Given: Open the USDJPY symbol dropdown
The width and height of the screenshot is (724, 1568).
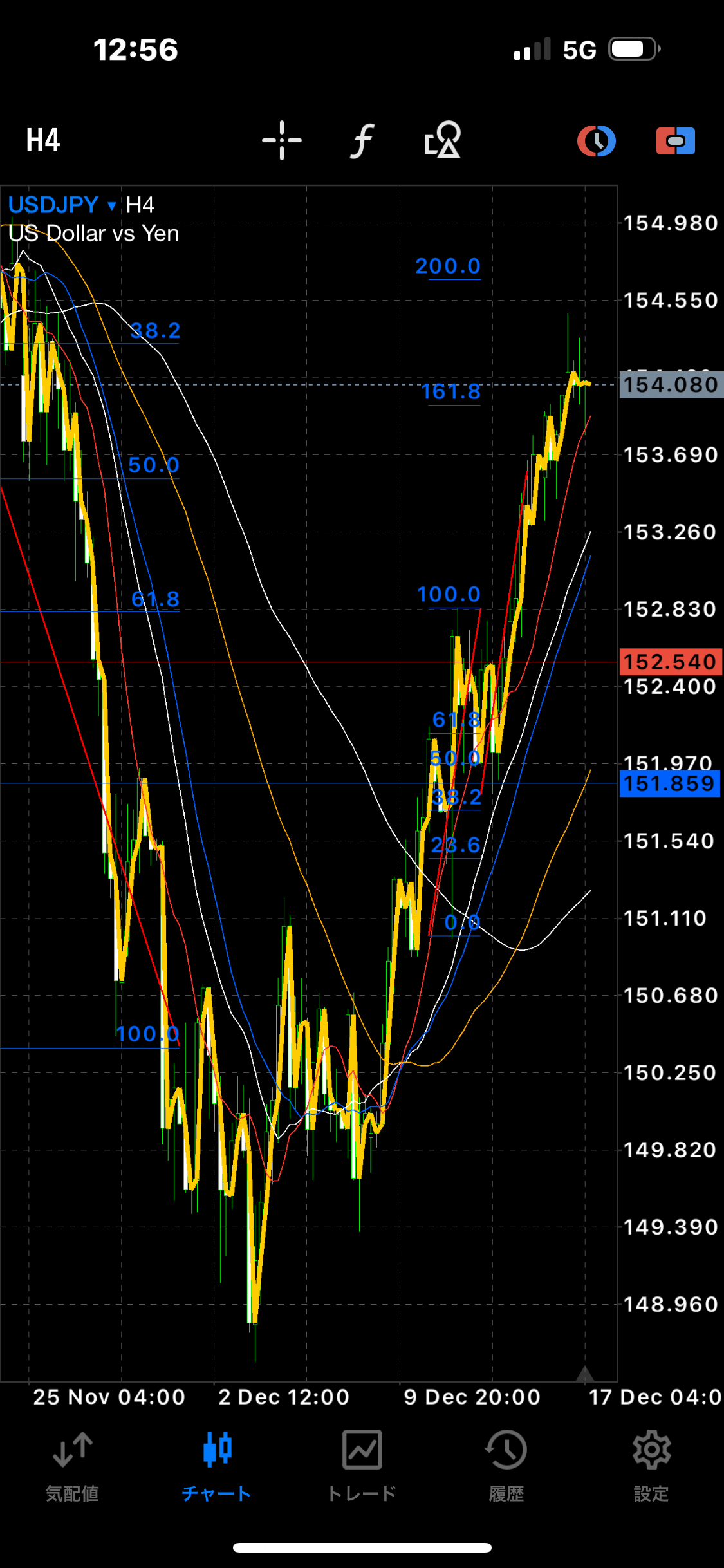Looking at the screenshot, I should tap(62, 205).
